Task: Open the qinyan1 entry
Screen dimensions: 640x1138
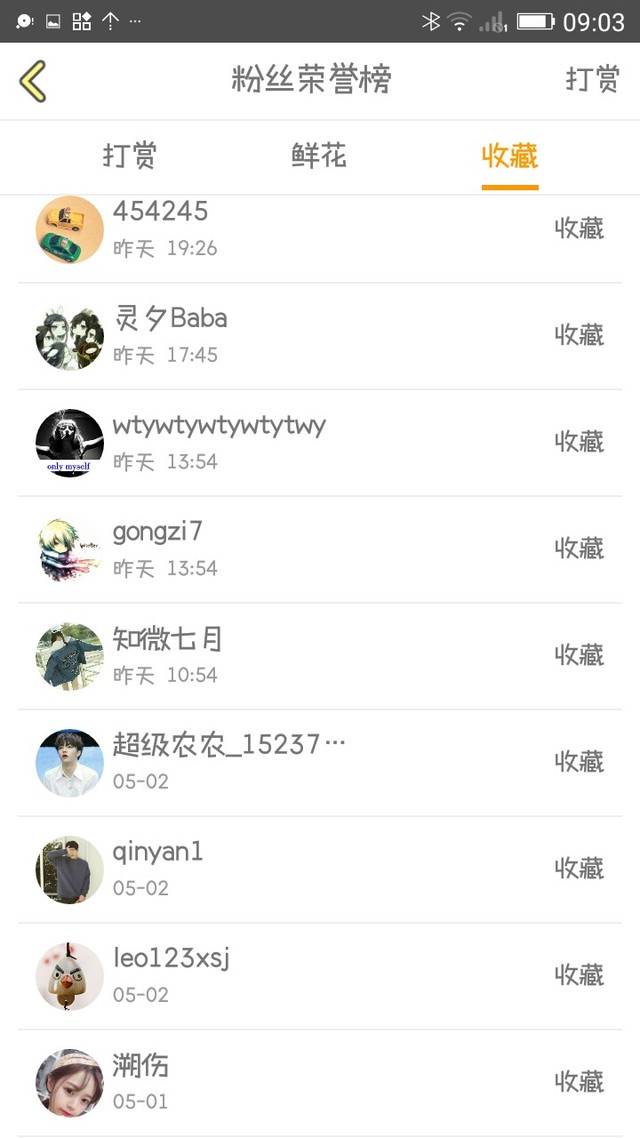Action: 320,870
